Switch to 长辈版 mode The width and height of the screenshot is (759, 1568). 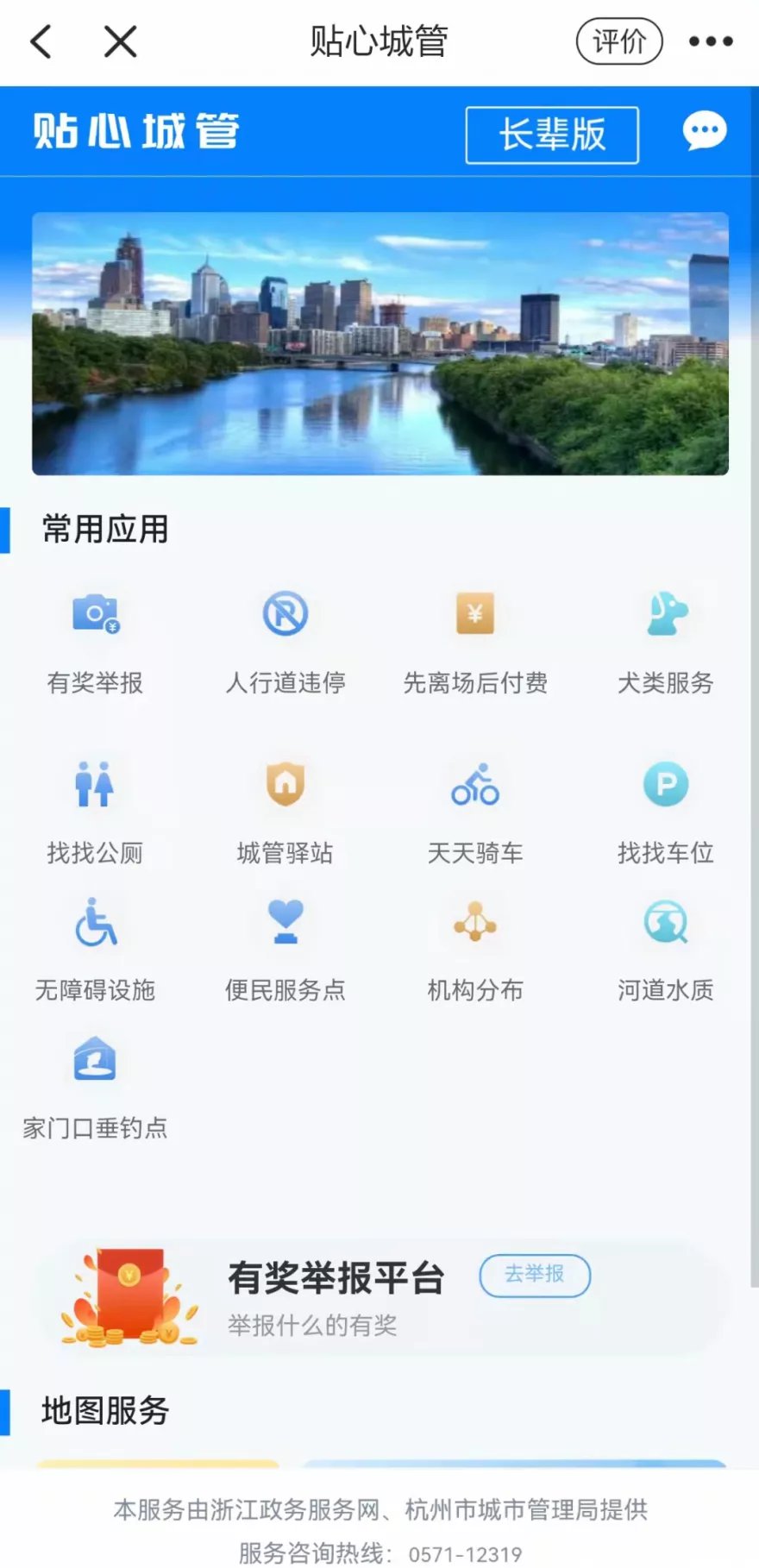[552, 135]
